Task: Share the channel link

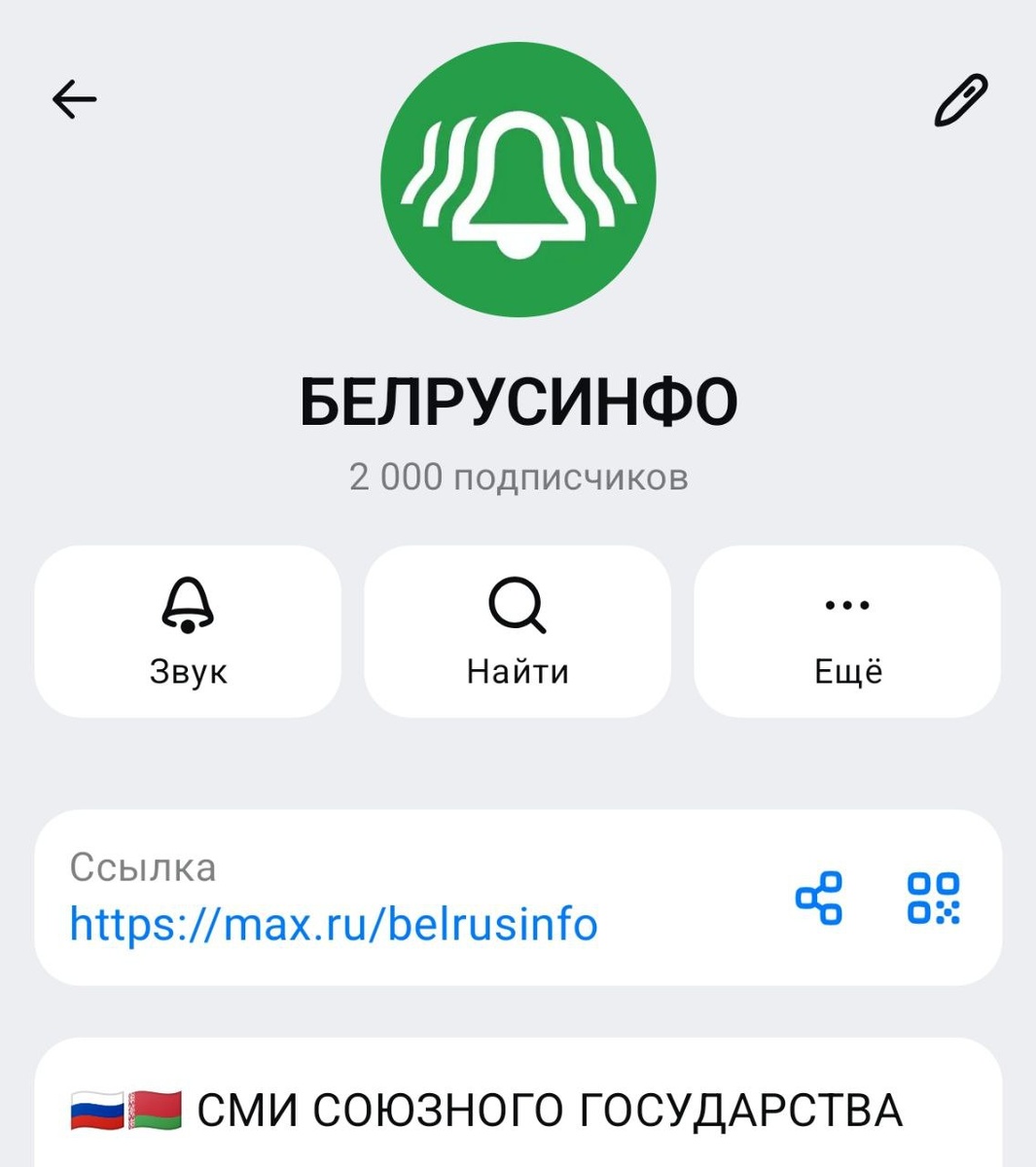Action: click(x=819, y=898)
